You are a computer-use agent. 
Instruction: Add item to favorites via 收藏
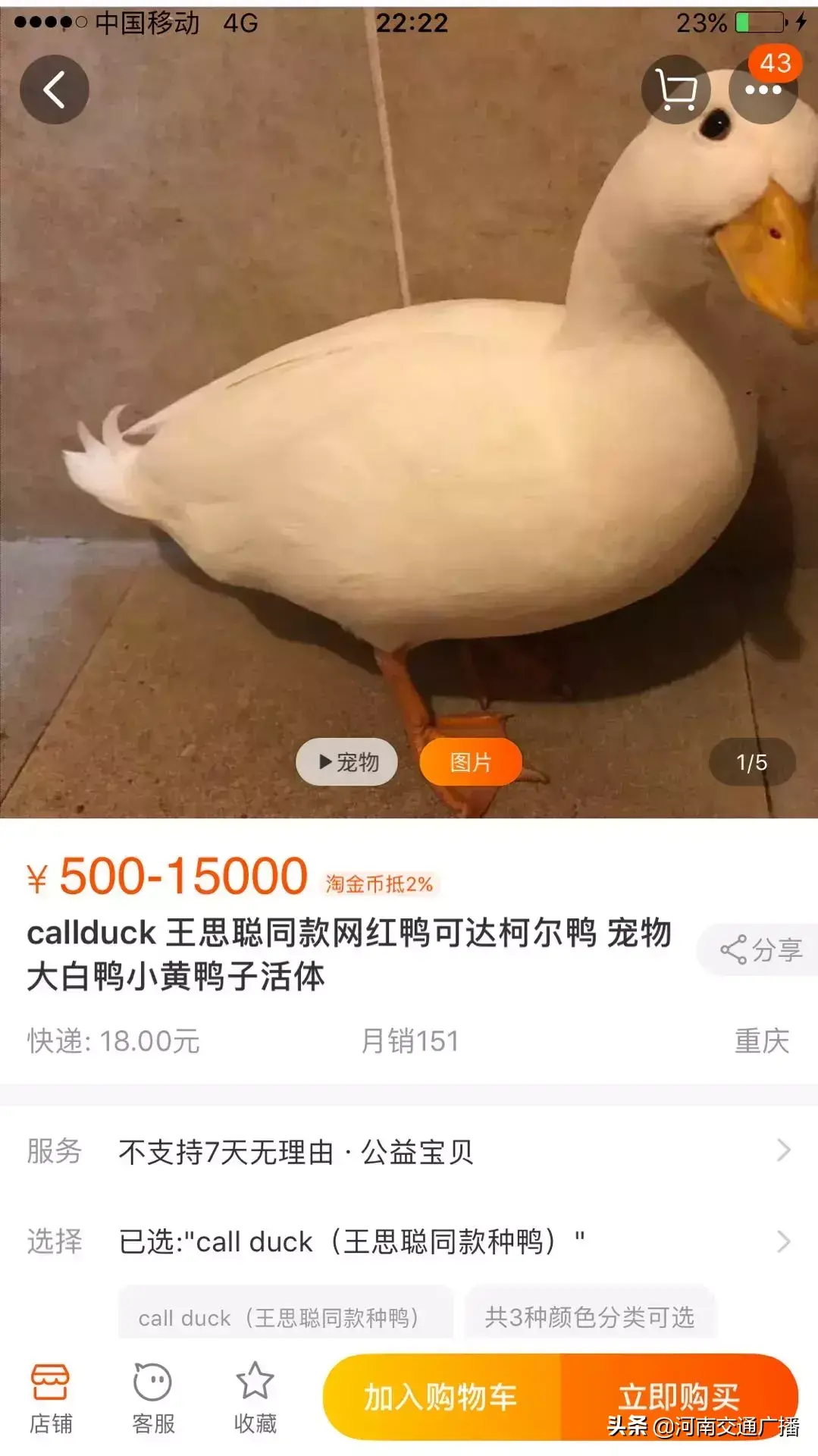click(x=255, y=1398)
